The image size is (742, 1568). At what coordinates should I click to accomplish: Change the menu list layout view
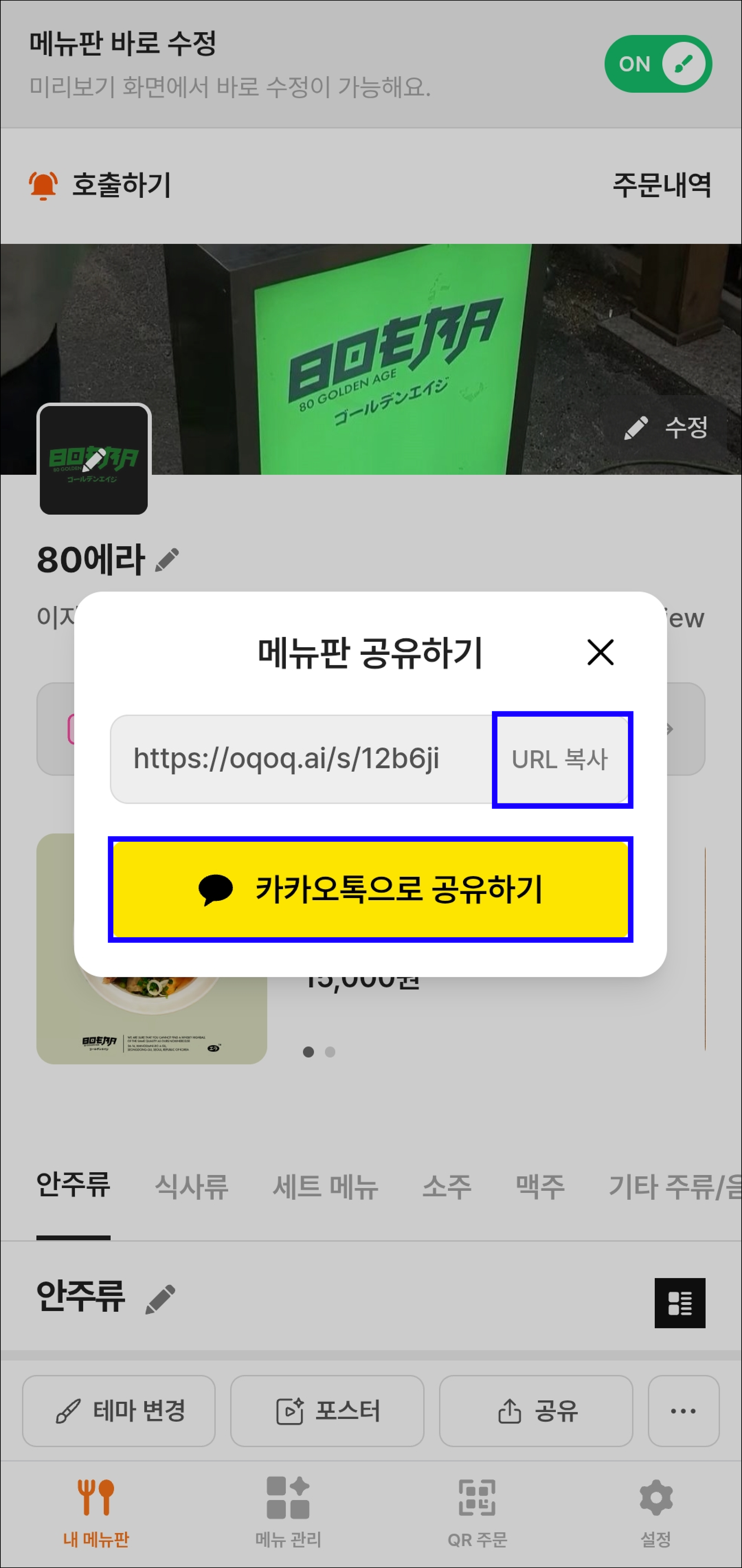click(679, 1303)
